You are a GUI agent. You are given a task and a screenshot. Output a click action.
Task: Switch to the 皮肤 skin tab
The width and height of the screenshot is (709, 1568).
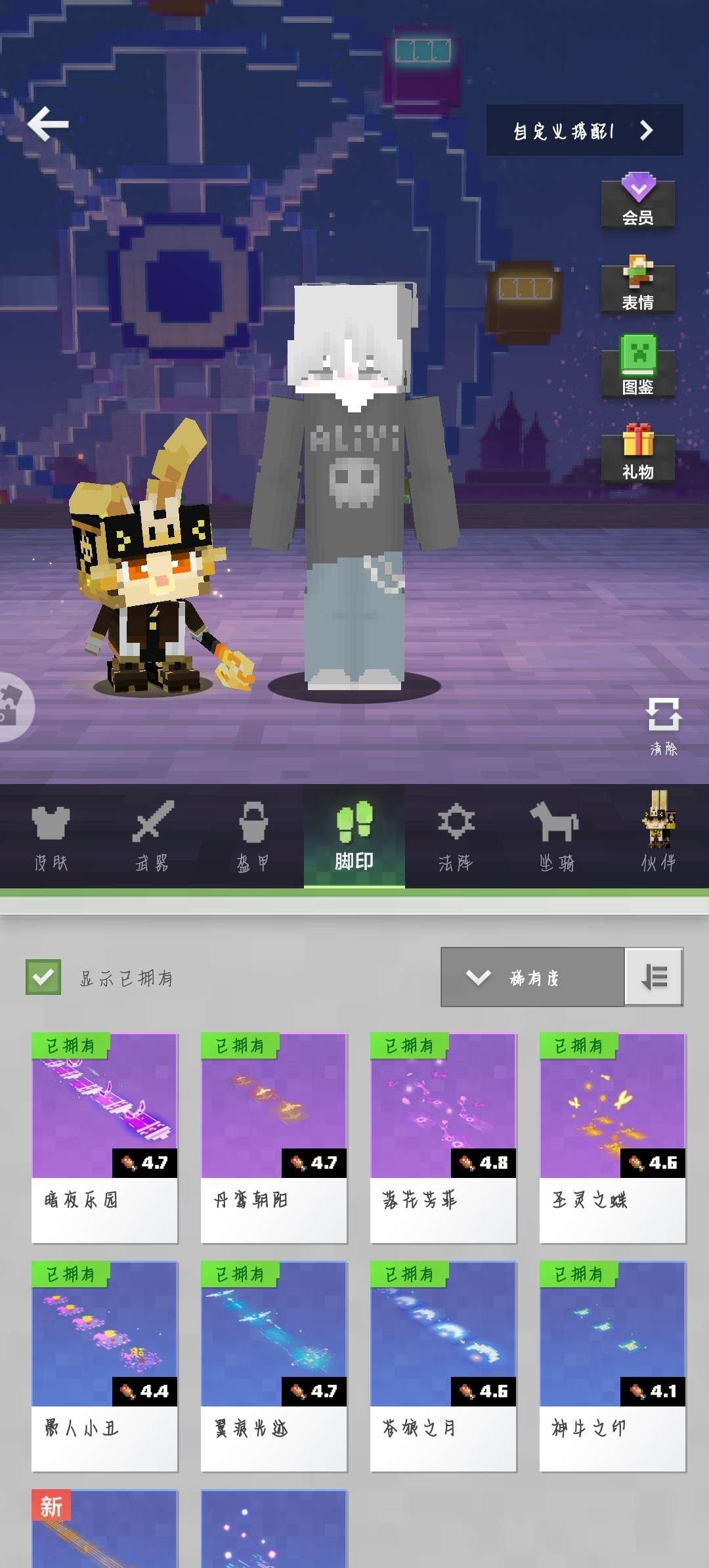tap(51, 837)
